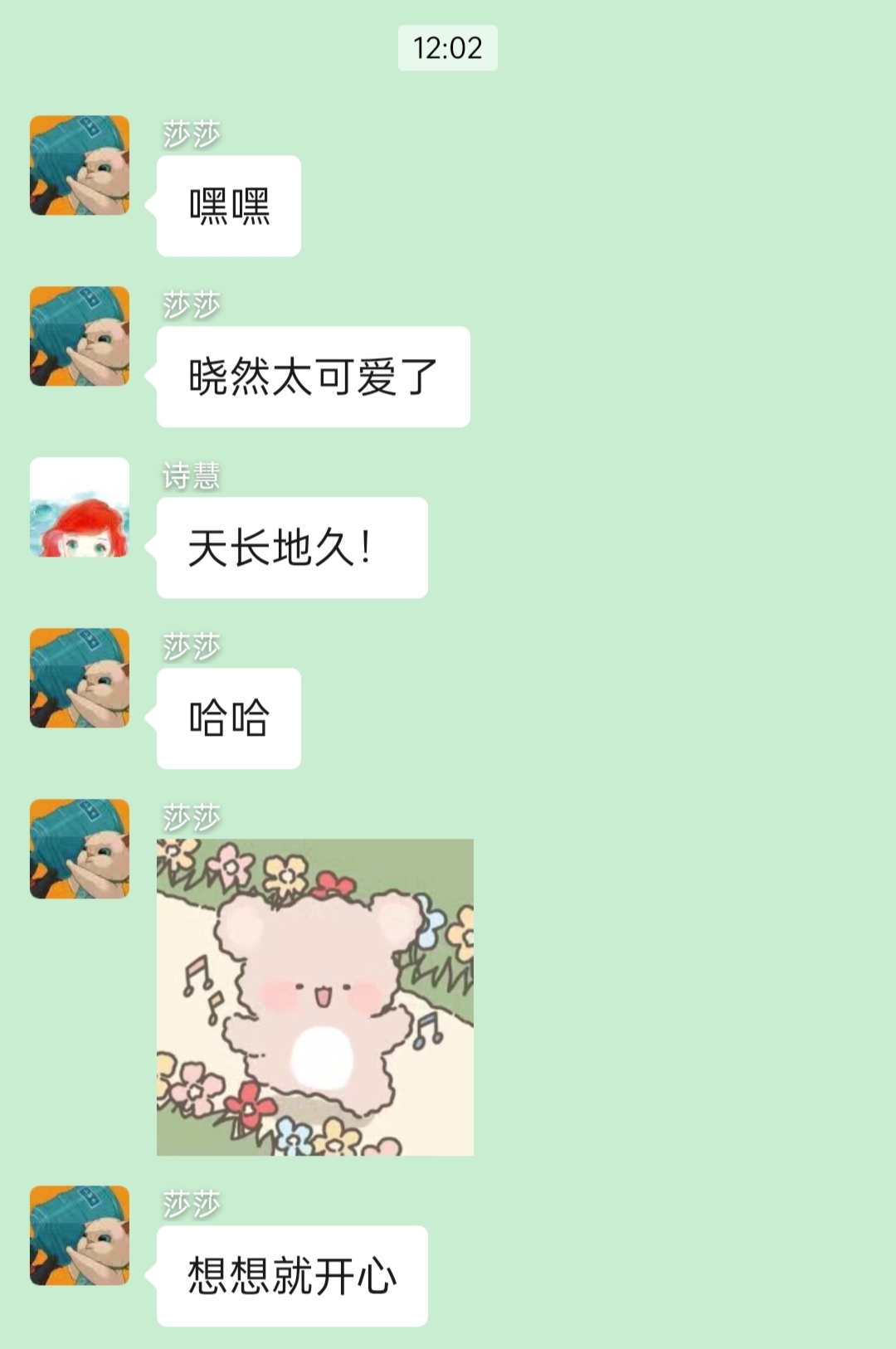Open 诗慧's avatar beside 天长地久！
This screenshot has width=896, height=1349.
[x=80, y=507]
